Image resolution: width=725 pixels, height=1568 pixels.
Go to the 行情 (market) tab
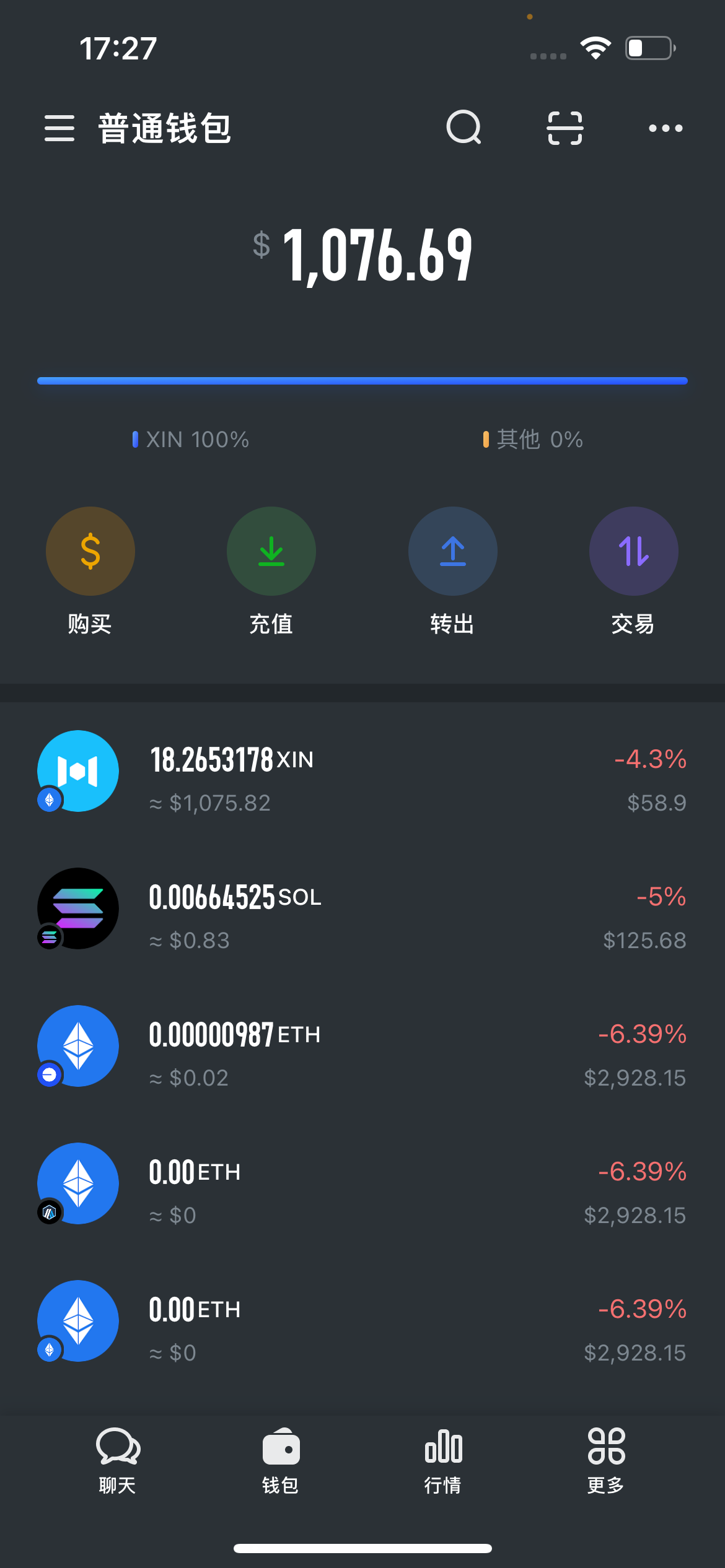click(443, 1460)
